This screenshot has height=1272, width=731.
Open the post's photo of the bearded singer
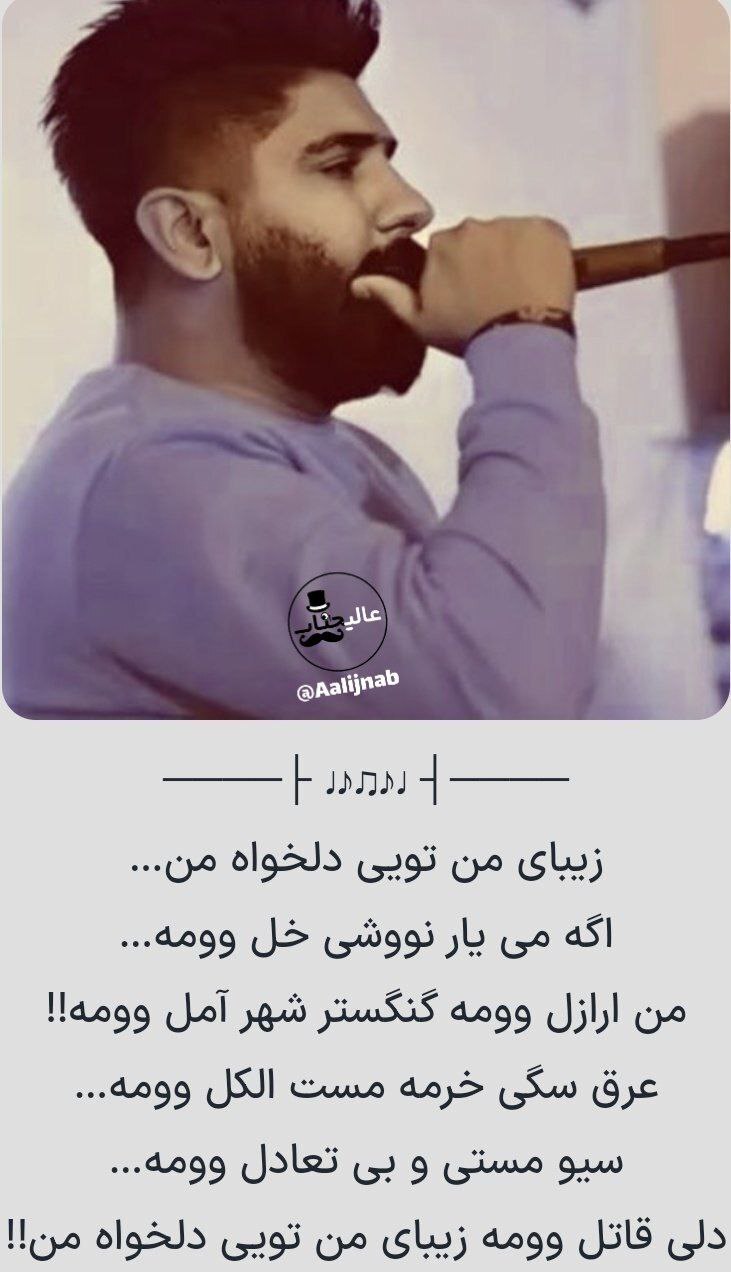coord(365,360)
